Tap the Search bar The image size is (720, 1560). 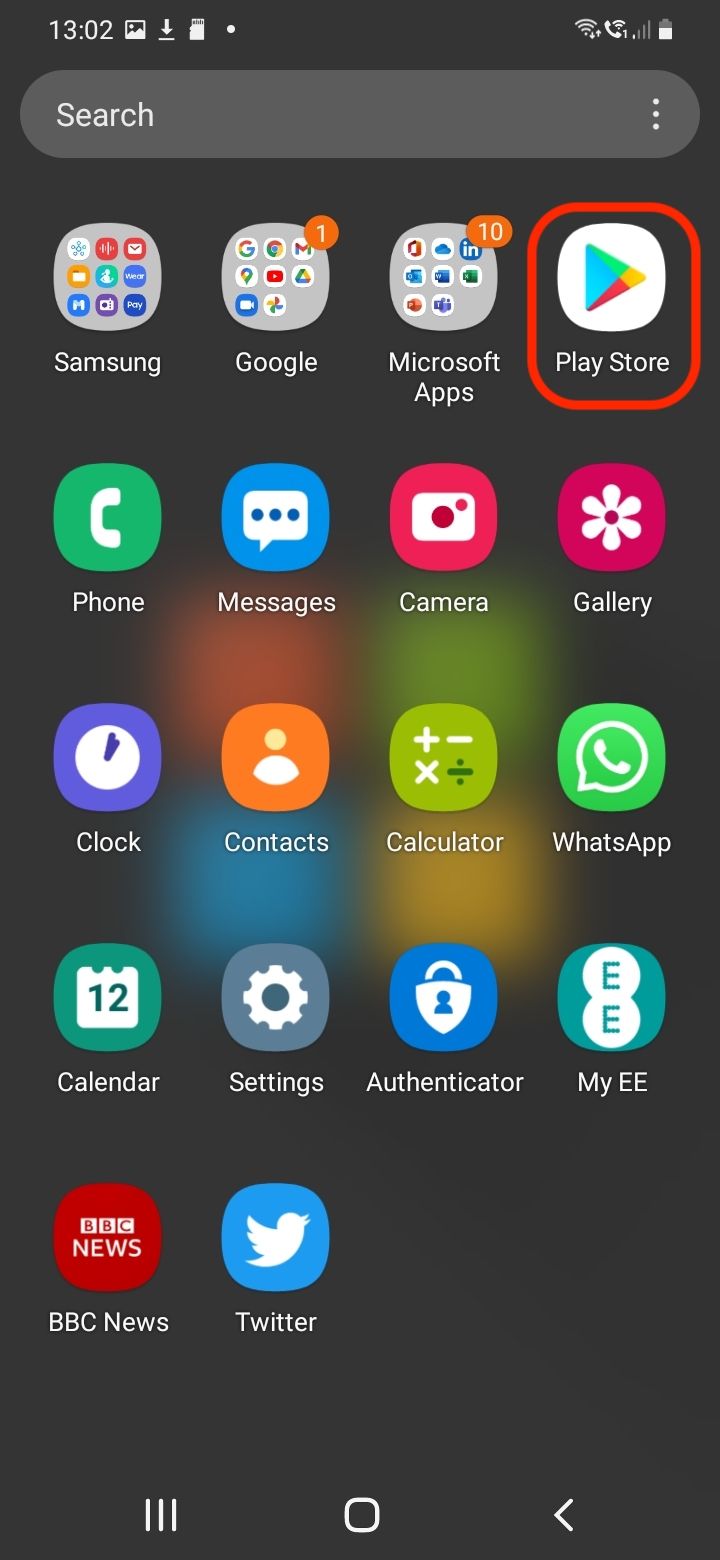click(x=300, y=114)
